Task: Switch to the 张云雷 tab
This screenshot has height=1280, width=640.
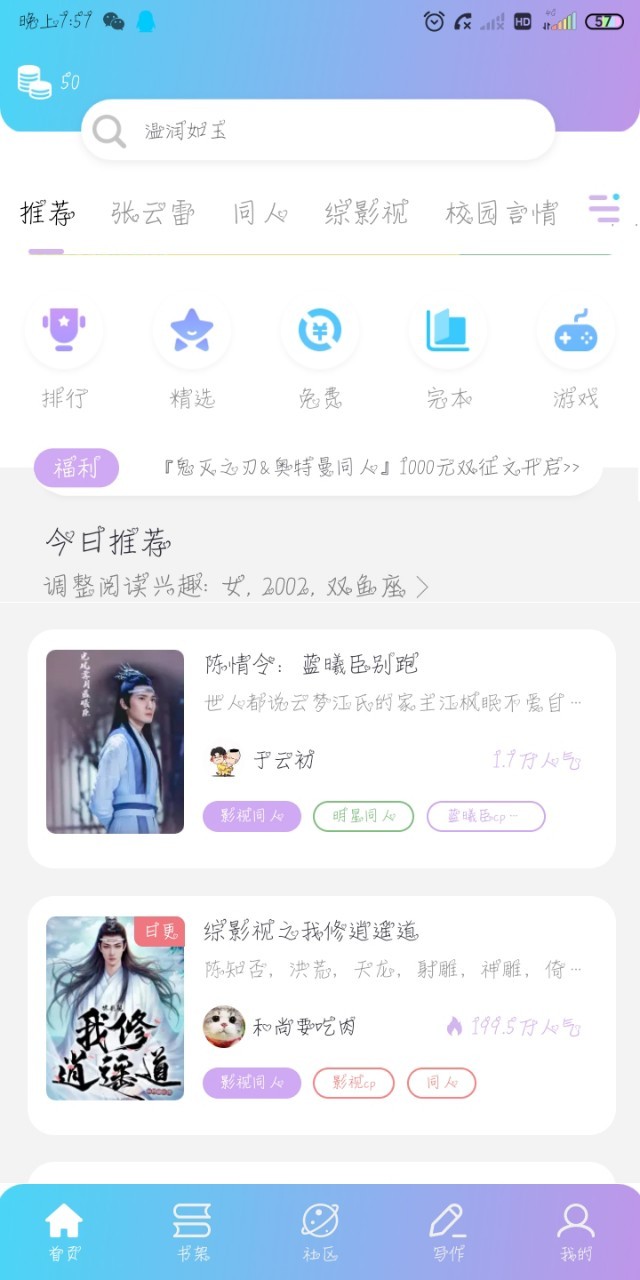Action: point(153,212)
